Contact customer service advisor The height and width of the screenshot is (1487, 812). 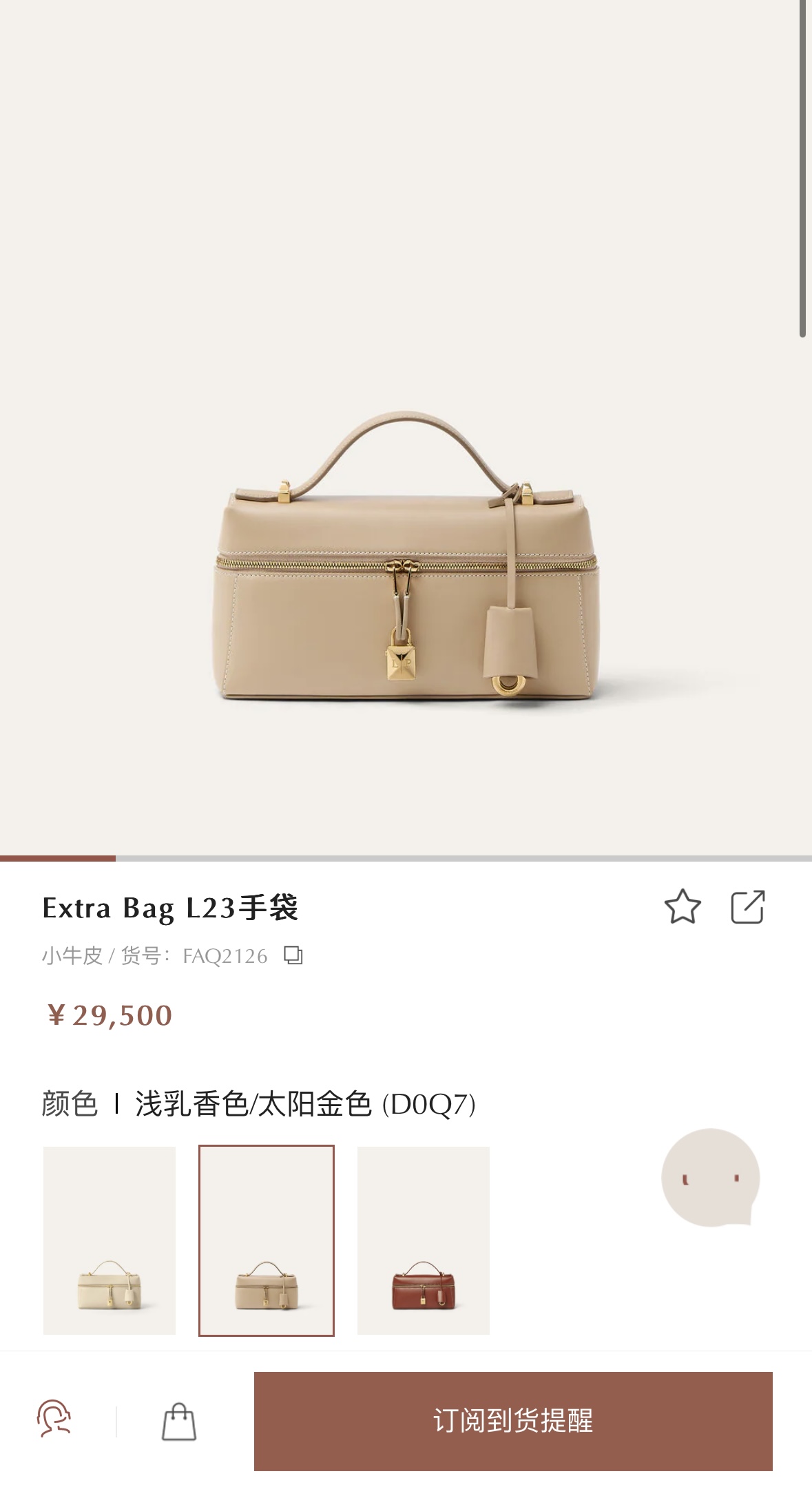coord(54,1421)
